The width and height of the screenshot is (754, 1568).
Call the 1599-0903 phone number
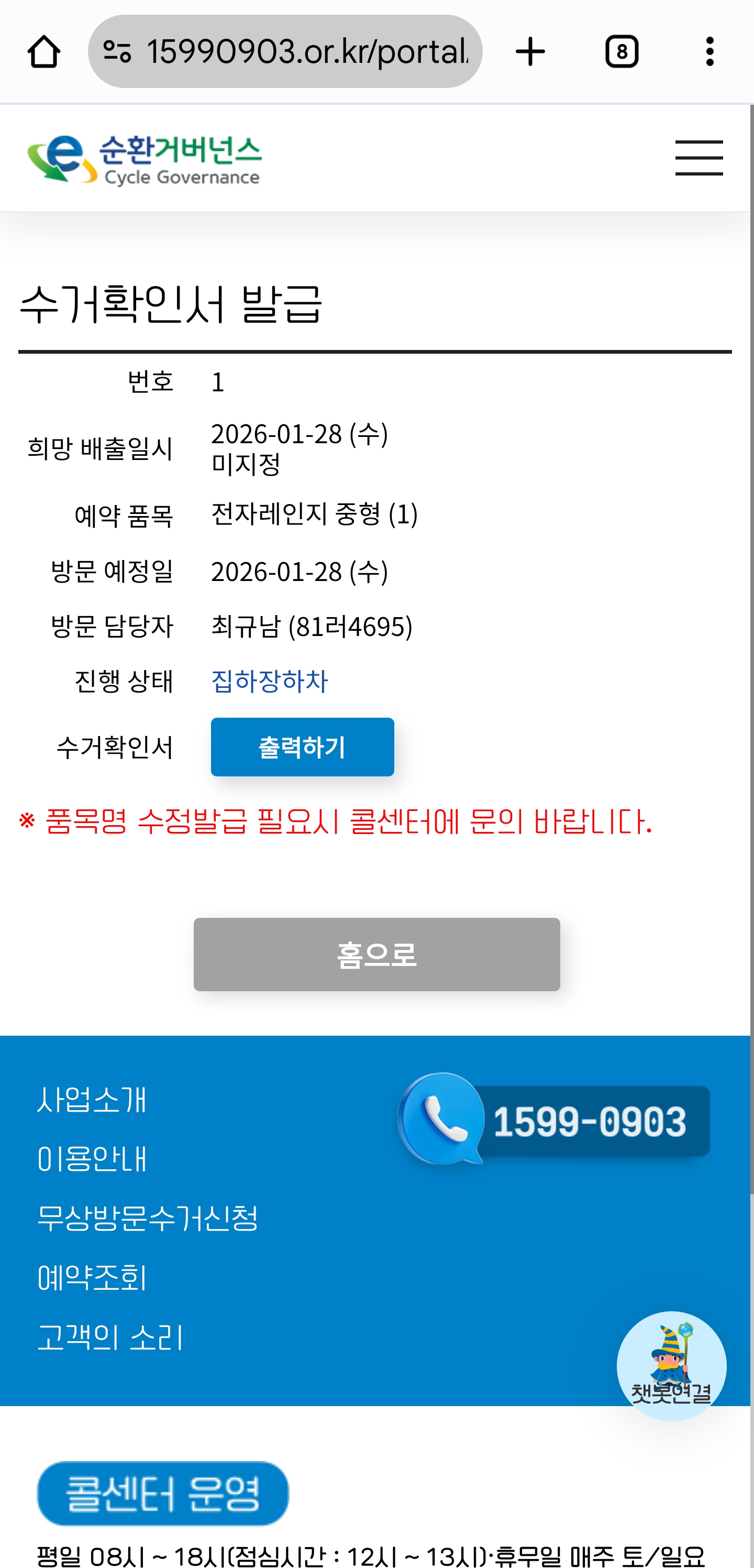[x=554, y=1121]
